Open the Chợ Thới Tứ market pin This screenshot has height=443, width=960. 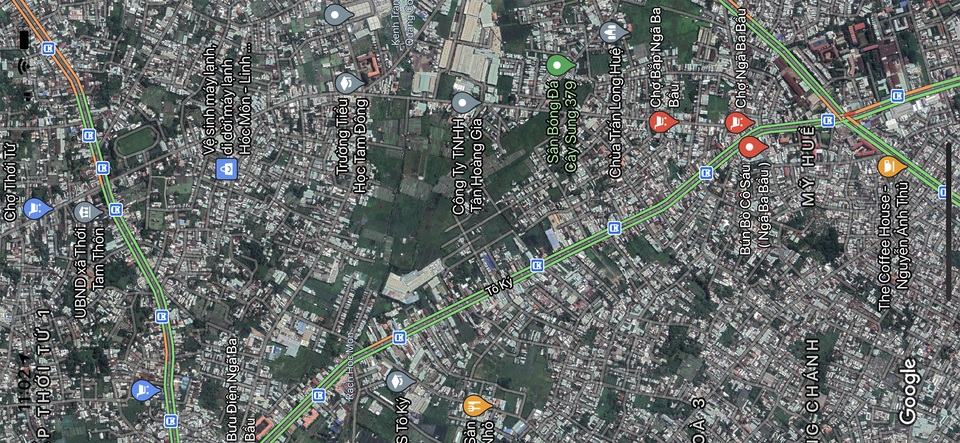tap(39, 209)
